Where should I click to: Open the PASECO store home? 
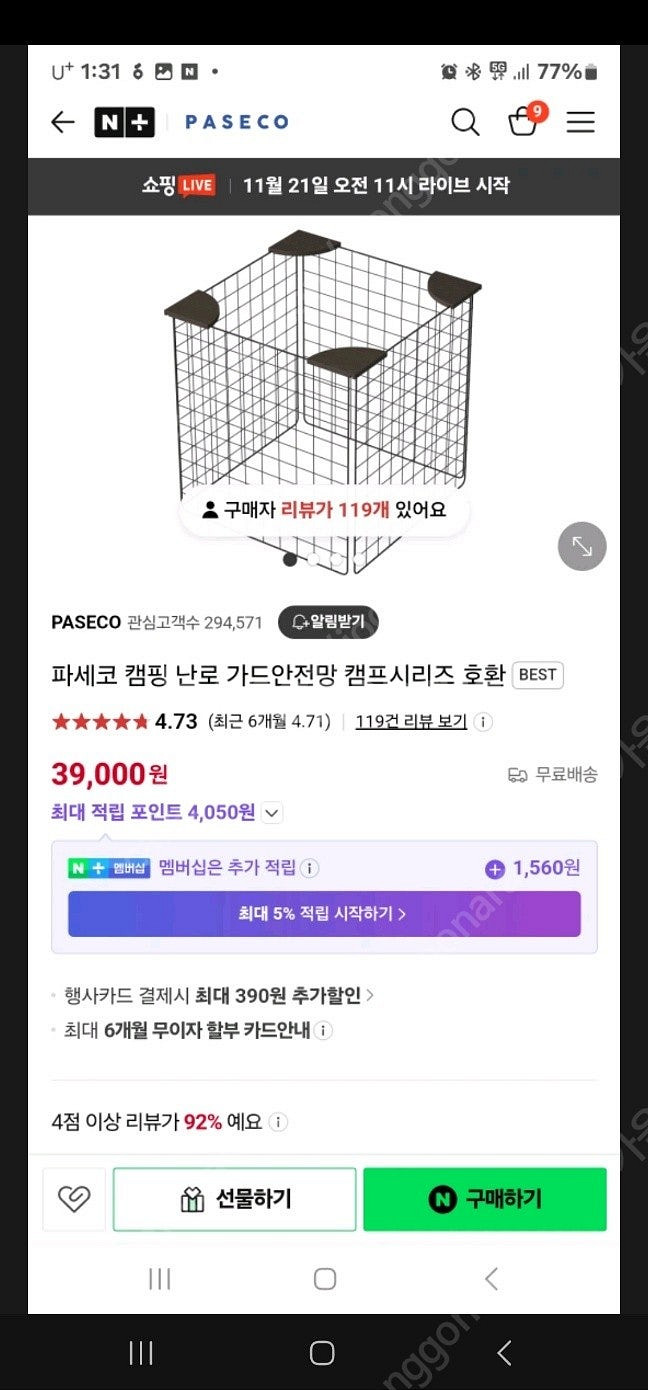[237, 122]
